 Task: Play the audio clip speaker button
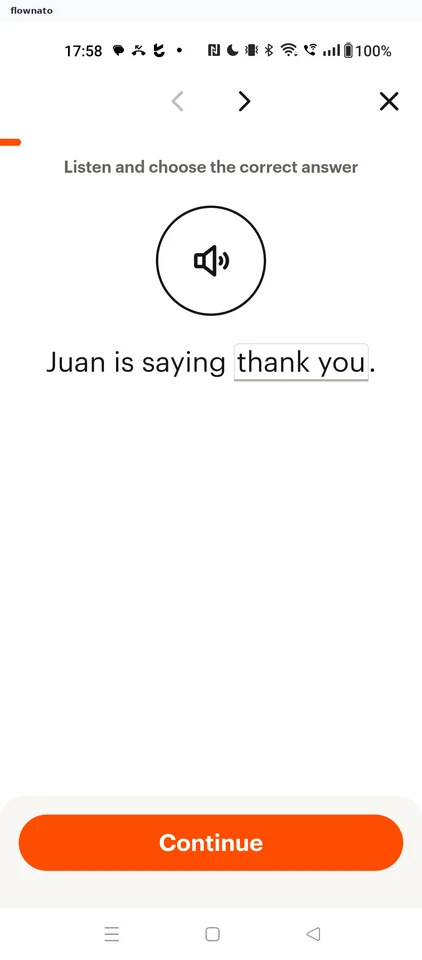pyautogui.click(x=211, y=261)
